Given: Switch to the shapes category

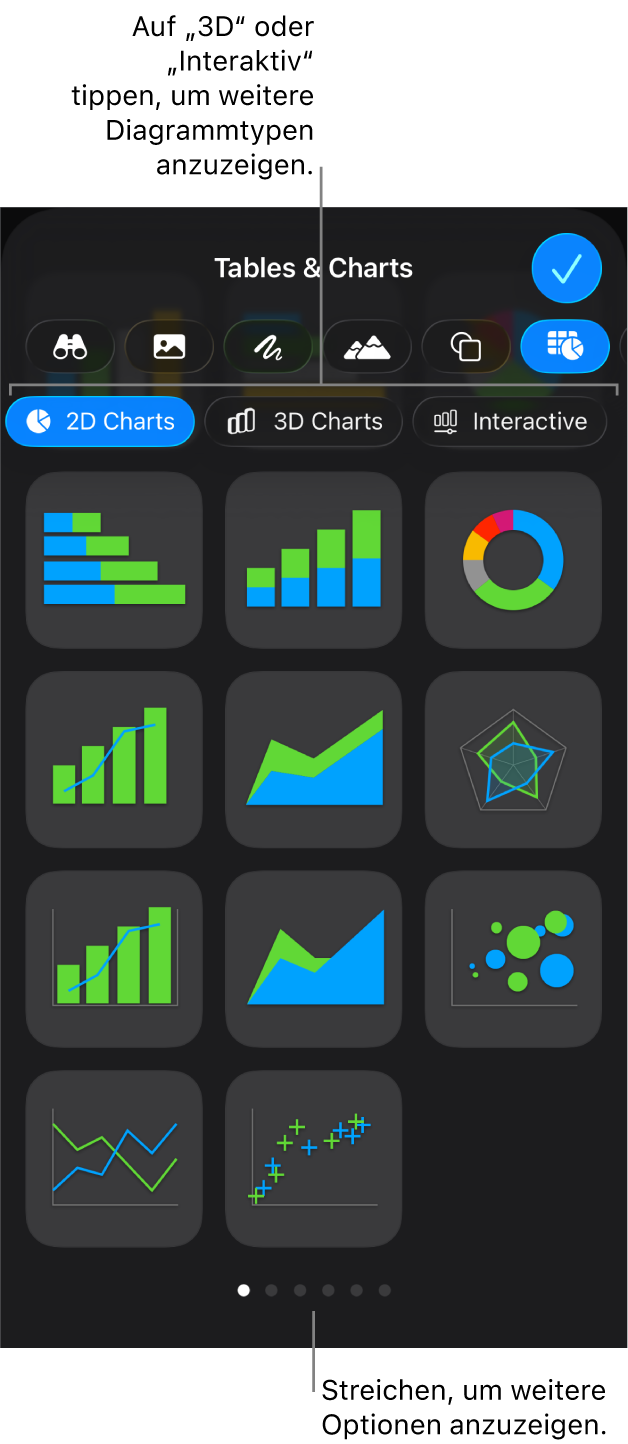Looking at the screenshot, I should pos(466,346).
